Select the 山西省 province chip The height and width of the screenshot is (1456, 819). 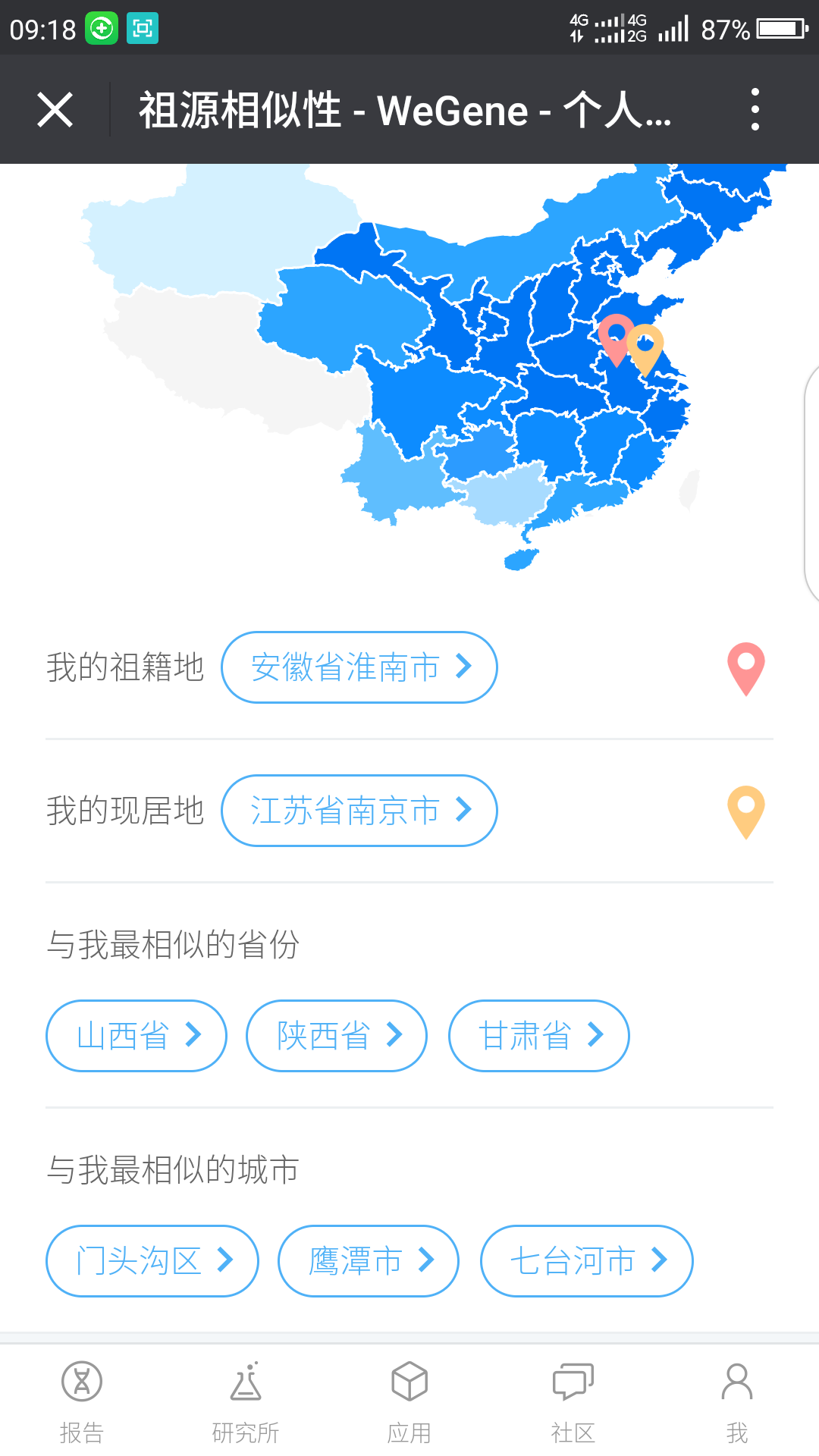[x=136, y=1036]
